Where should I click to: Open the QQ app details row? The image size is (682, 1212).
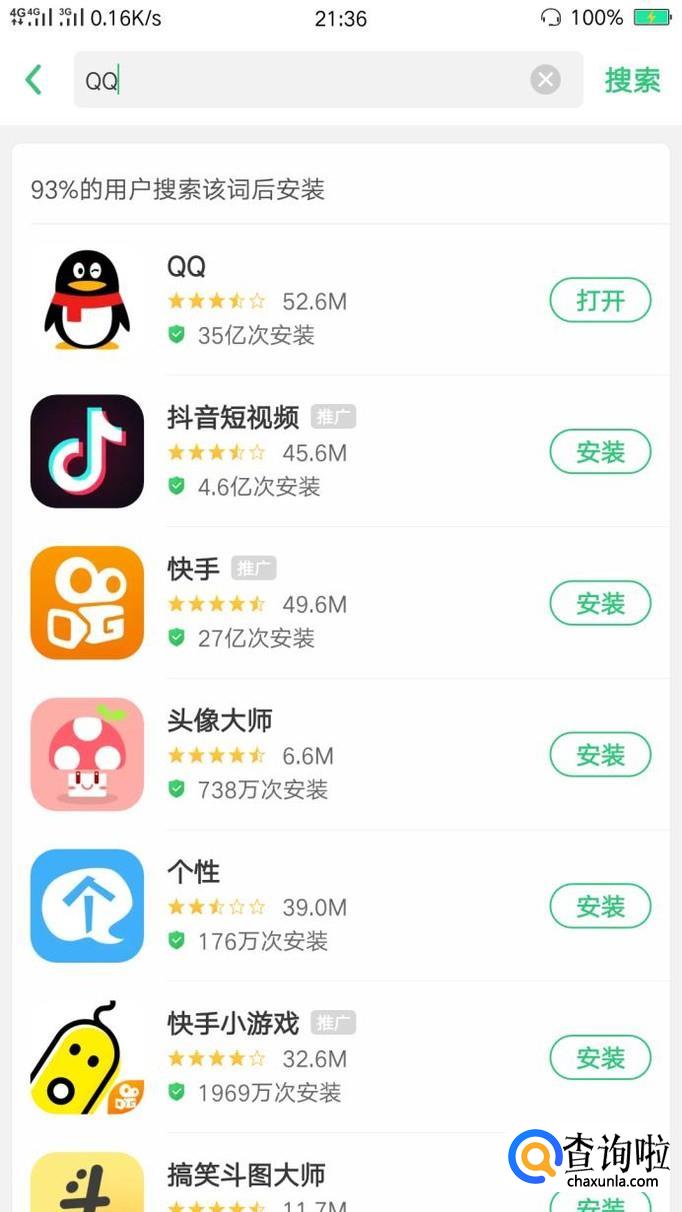click(x=300, y=300)
